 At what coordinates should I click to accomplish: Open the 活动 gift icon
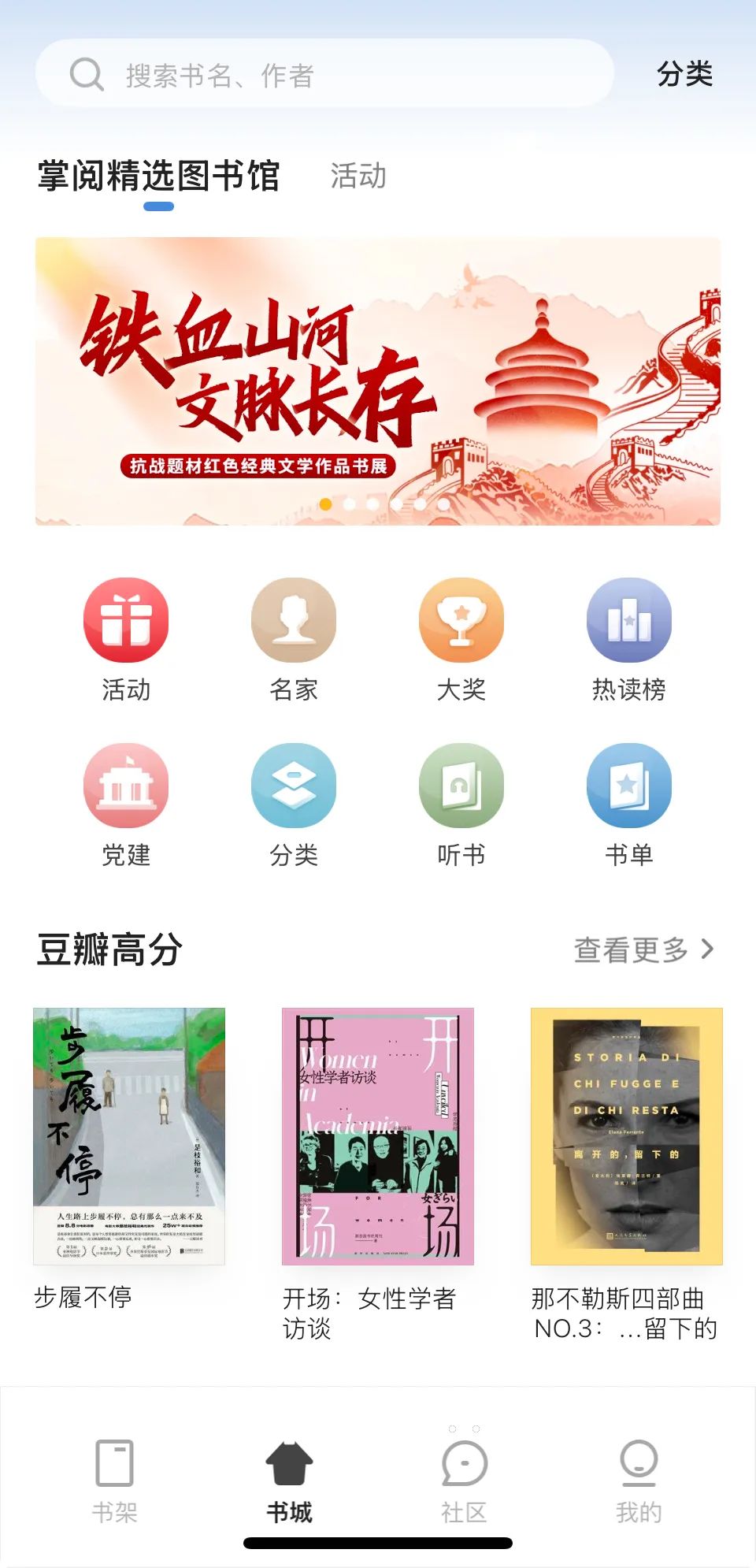[x=127, y=620]
